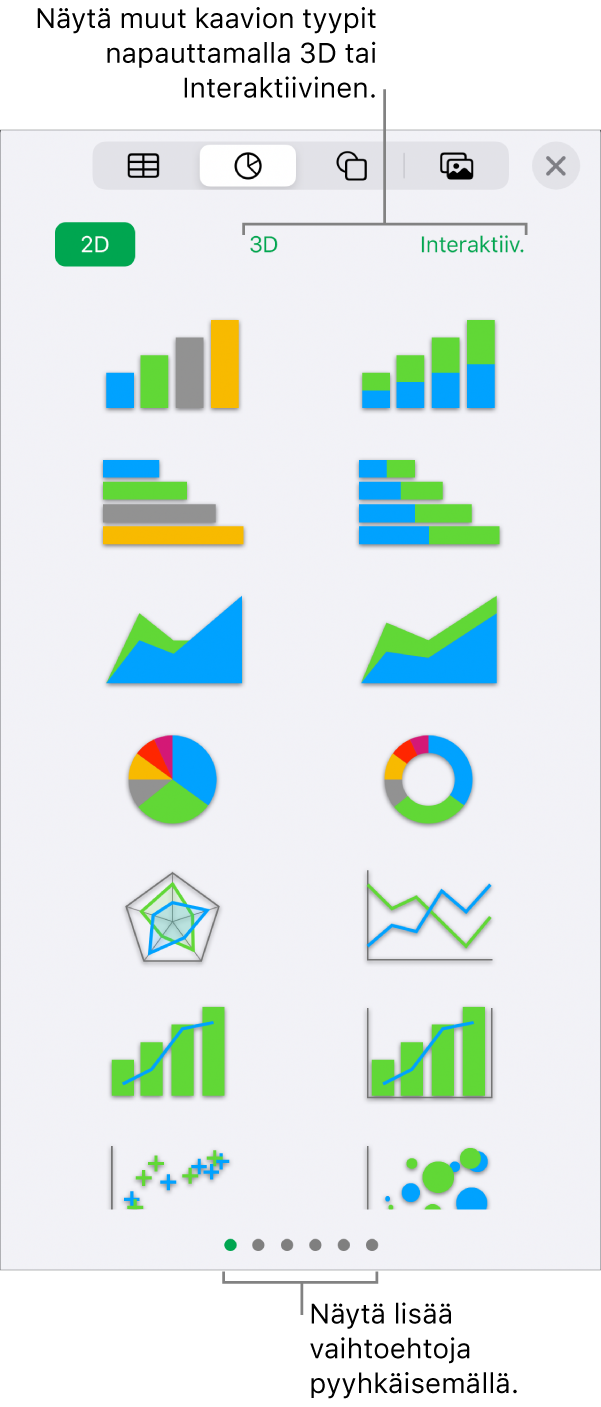Add the area chart
Image resolution: width=601 pixels, height=1407 pixels.
173,641
